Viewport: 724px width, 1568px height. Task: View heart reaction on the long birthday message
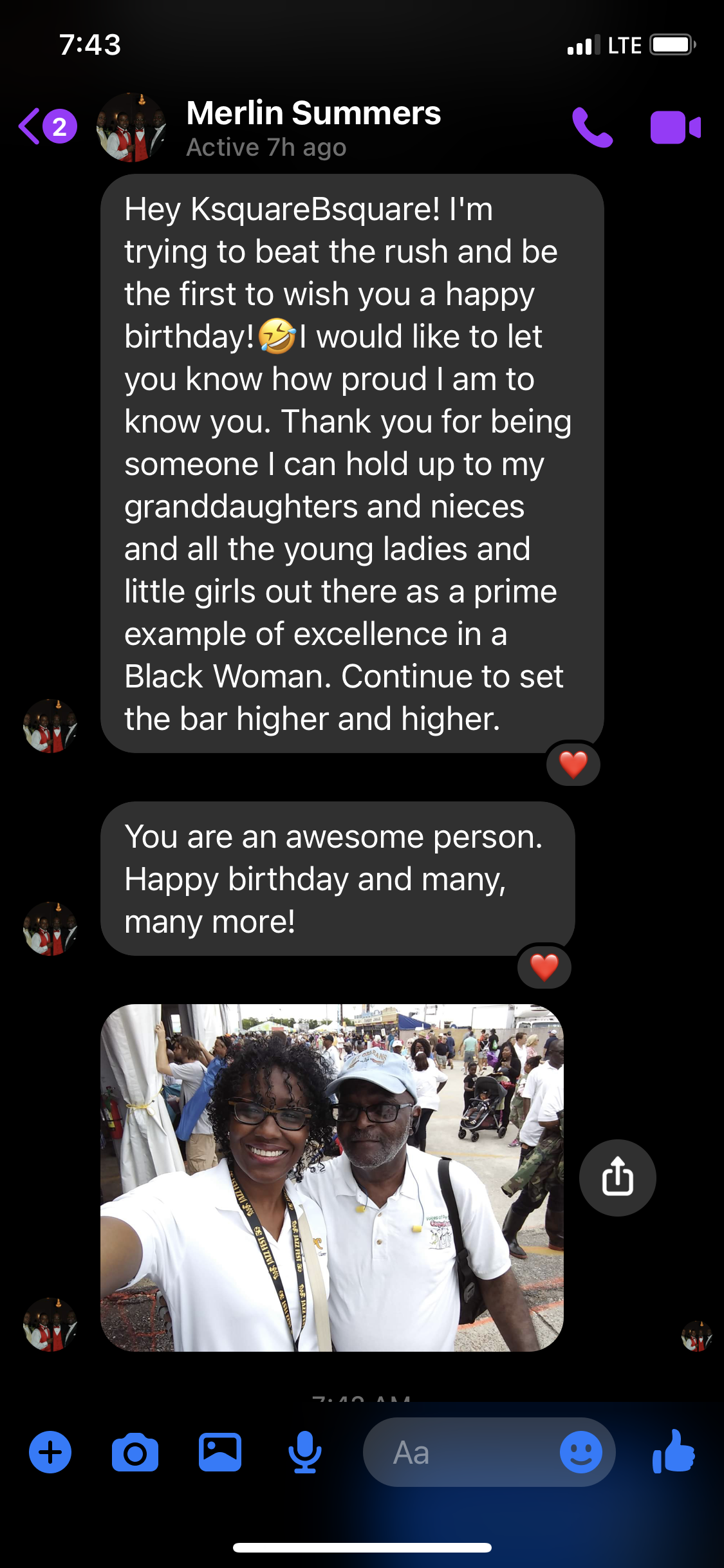[x=573, y=764]
